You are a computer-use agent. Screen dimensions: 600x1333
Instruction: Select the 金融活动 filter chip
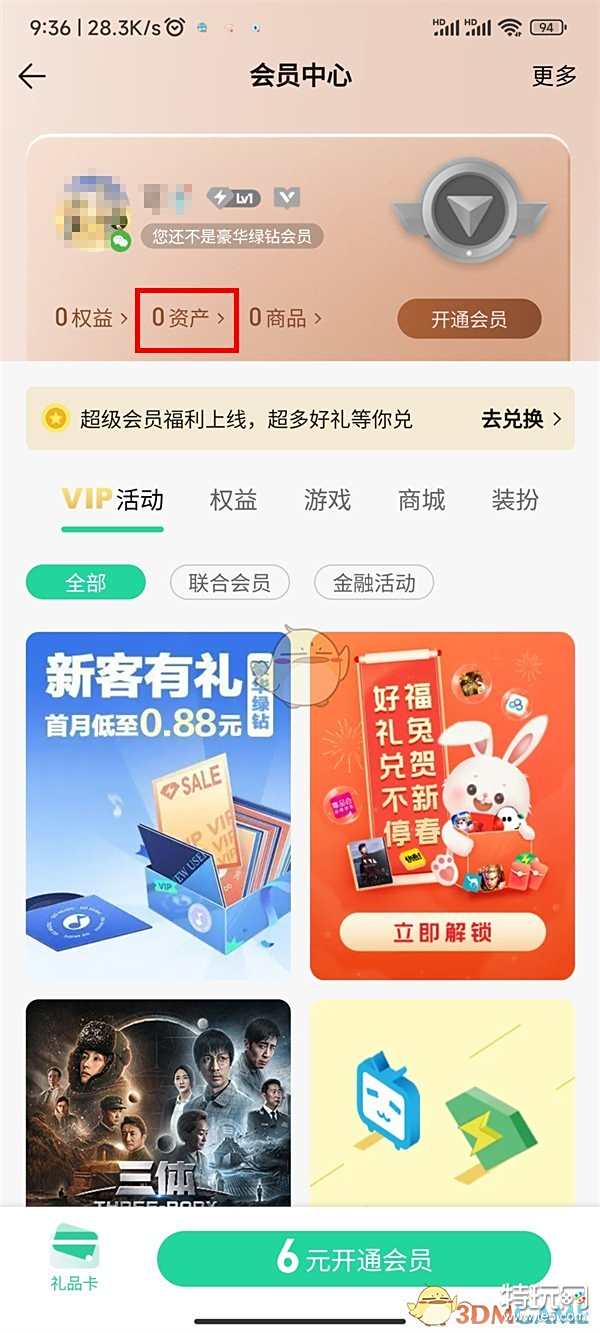click(373, 583)
